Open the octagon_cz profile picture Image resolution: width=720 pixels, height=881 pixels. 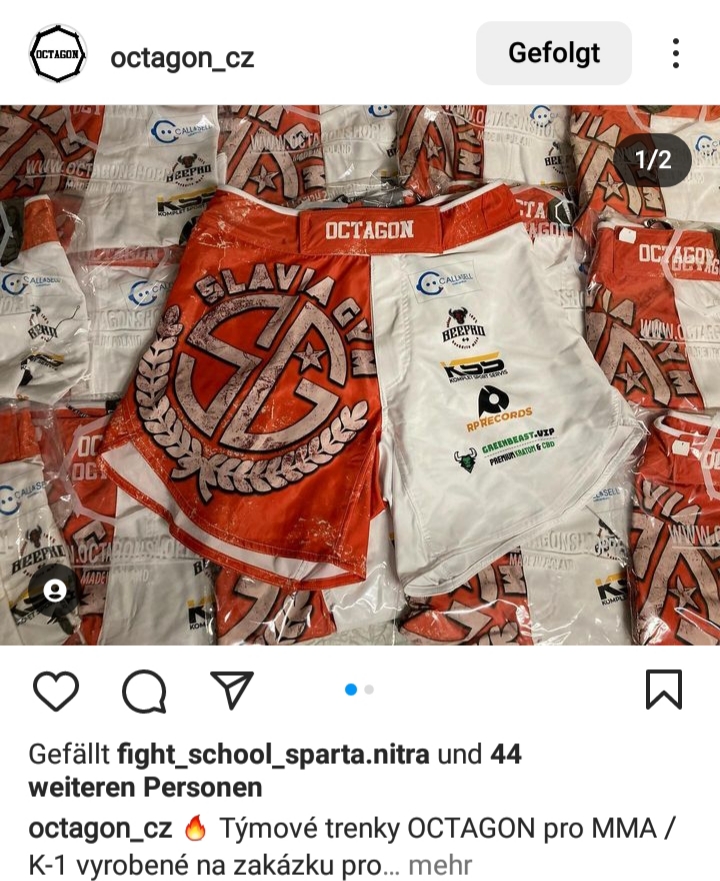58,54
